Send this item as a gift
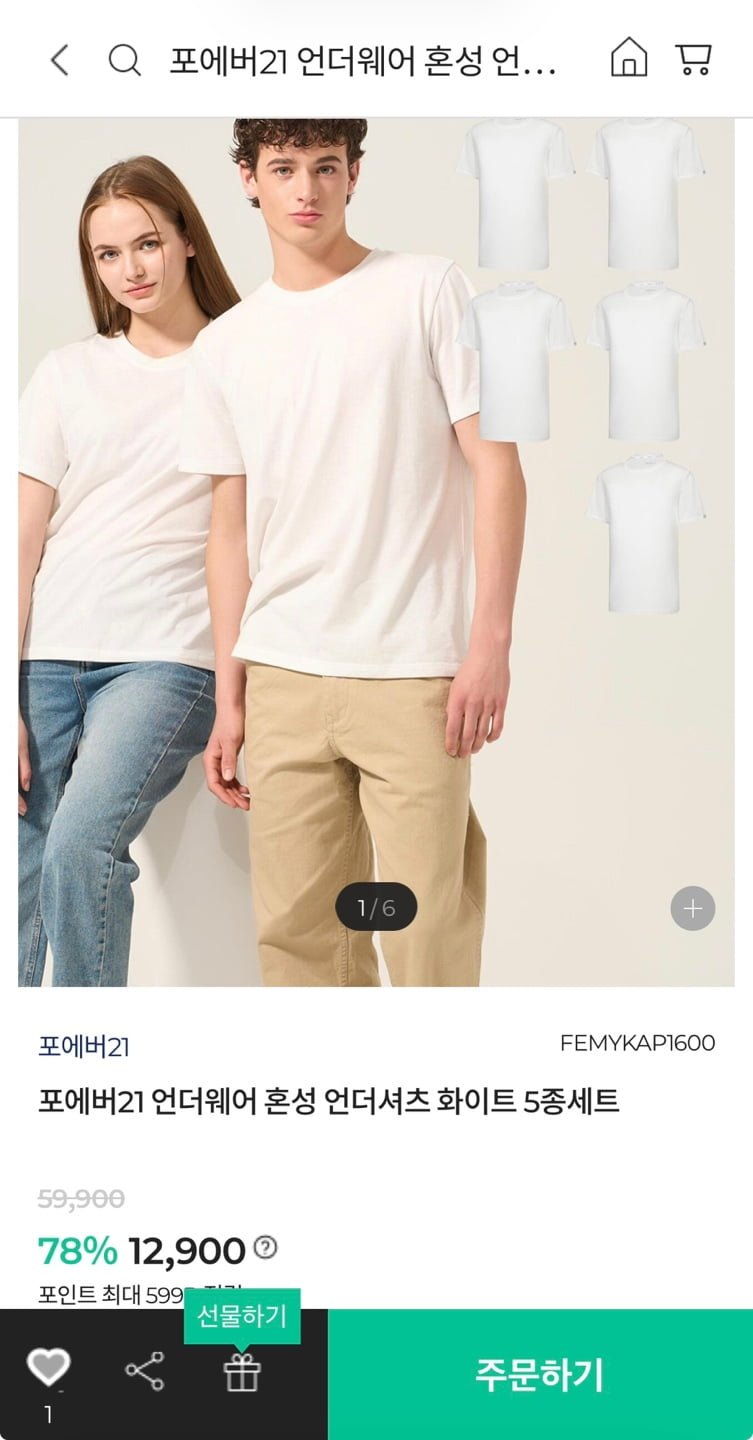 pyautogui.click(x=242, y=1372)
